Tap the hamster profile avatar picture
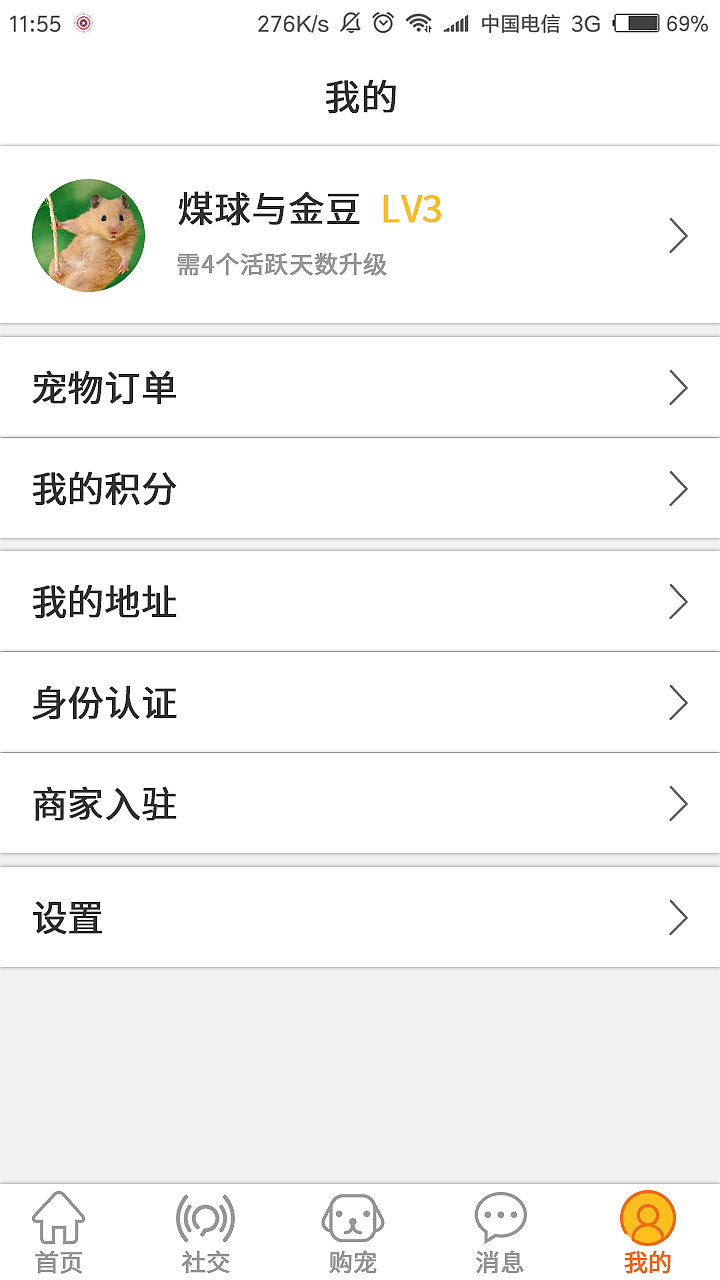This screenshot has height=1280, width=720. (88, 235)
